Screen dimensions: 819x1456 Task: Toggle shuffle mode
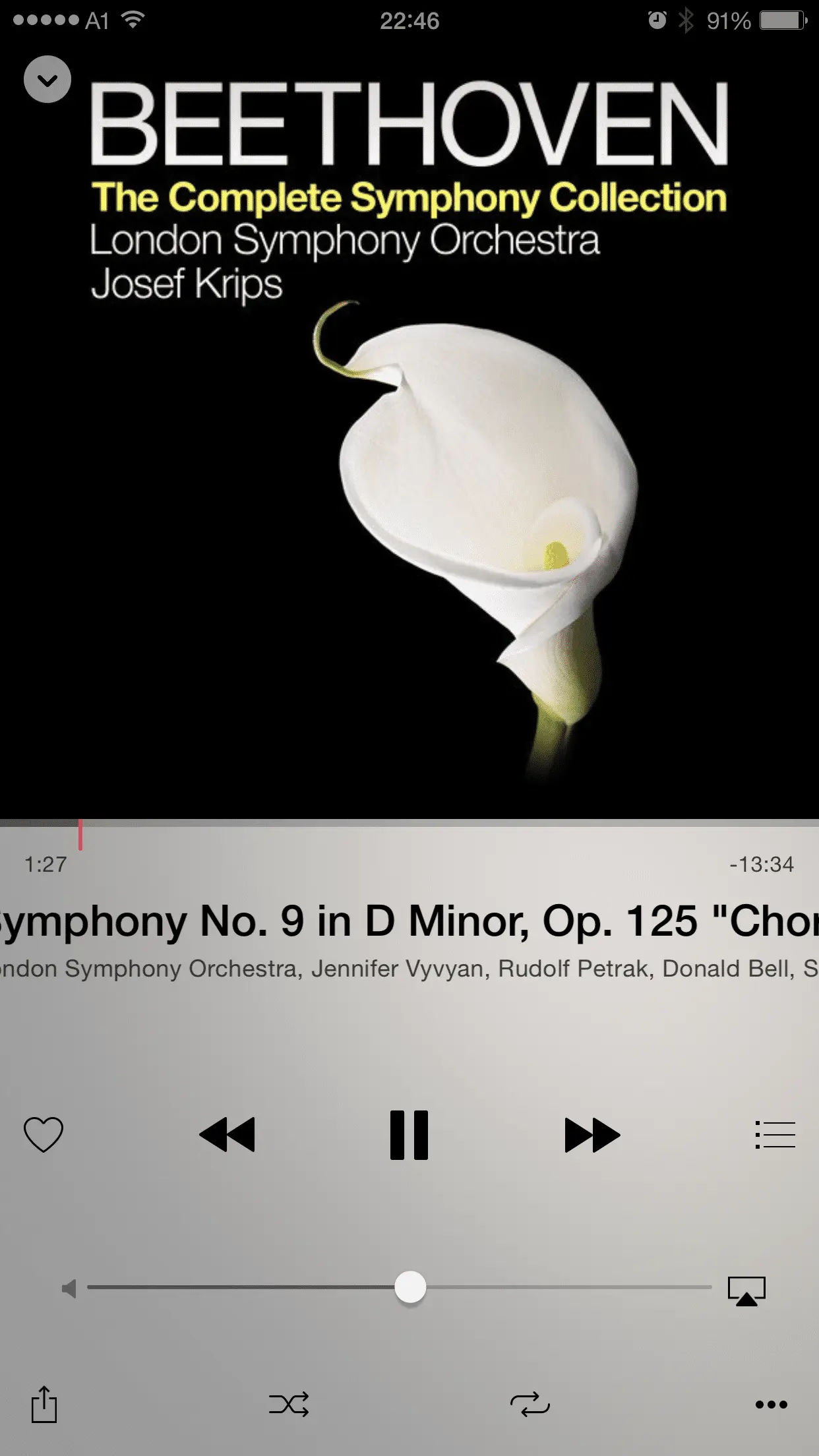click(289, 1404)
